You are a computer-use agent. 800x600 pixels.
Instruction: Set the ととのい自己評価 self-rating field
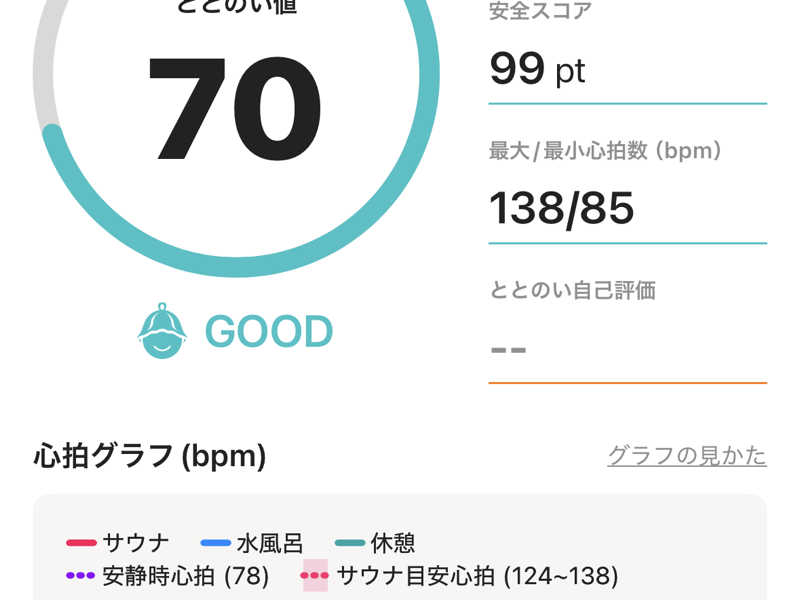(627, 349)
